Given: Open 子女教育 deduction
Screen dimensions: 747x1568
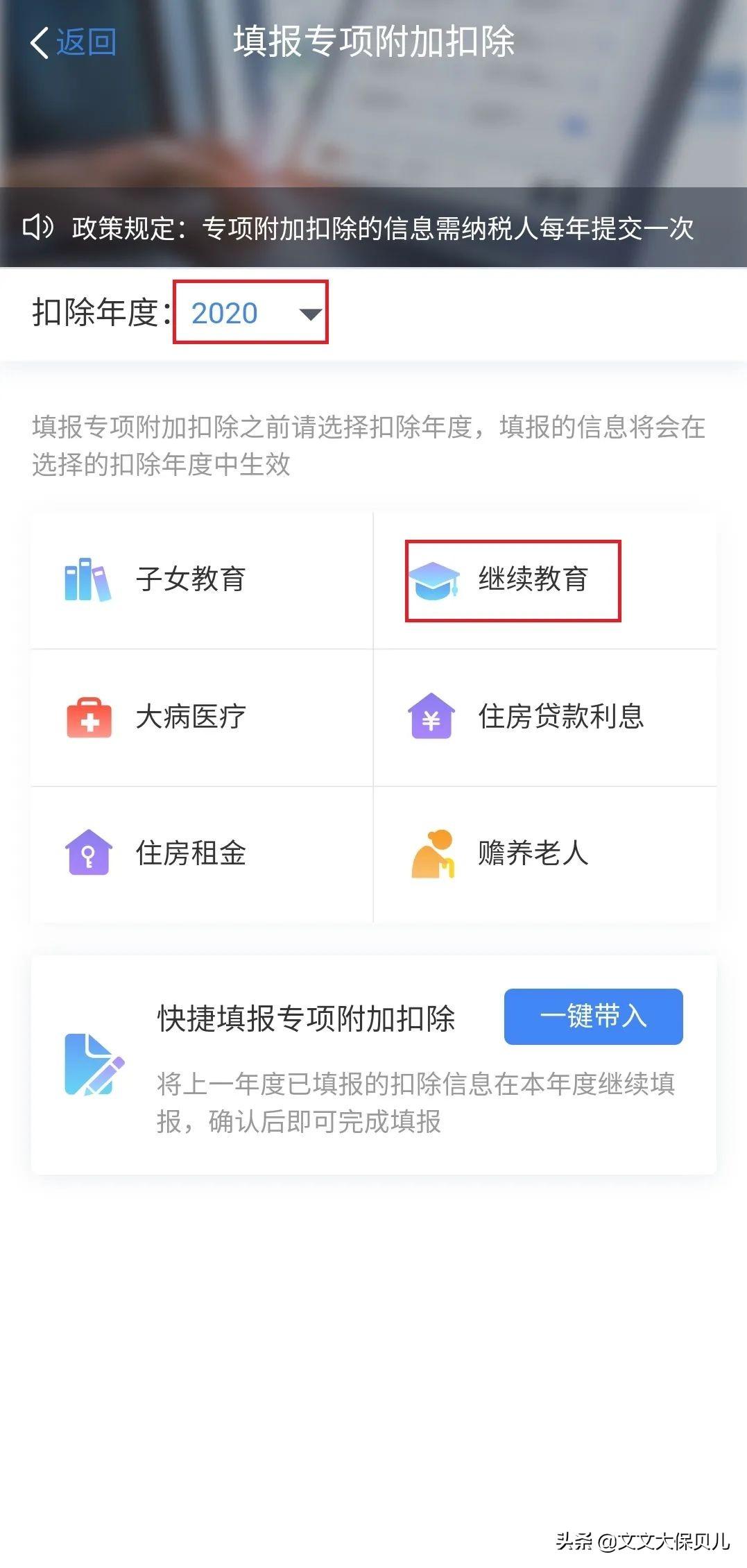Looking at the screenshot, I should coord(190,579).
